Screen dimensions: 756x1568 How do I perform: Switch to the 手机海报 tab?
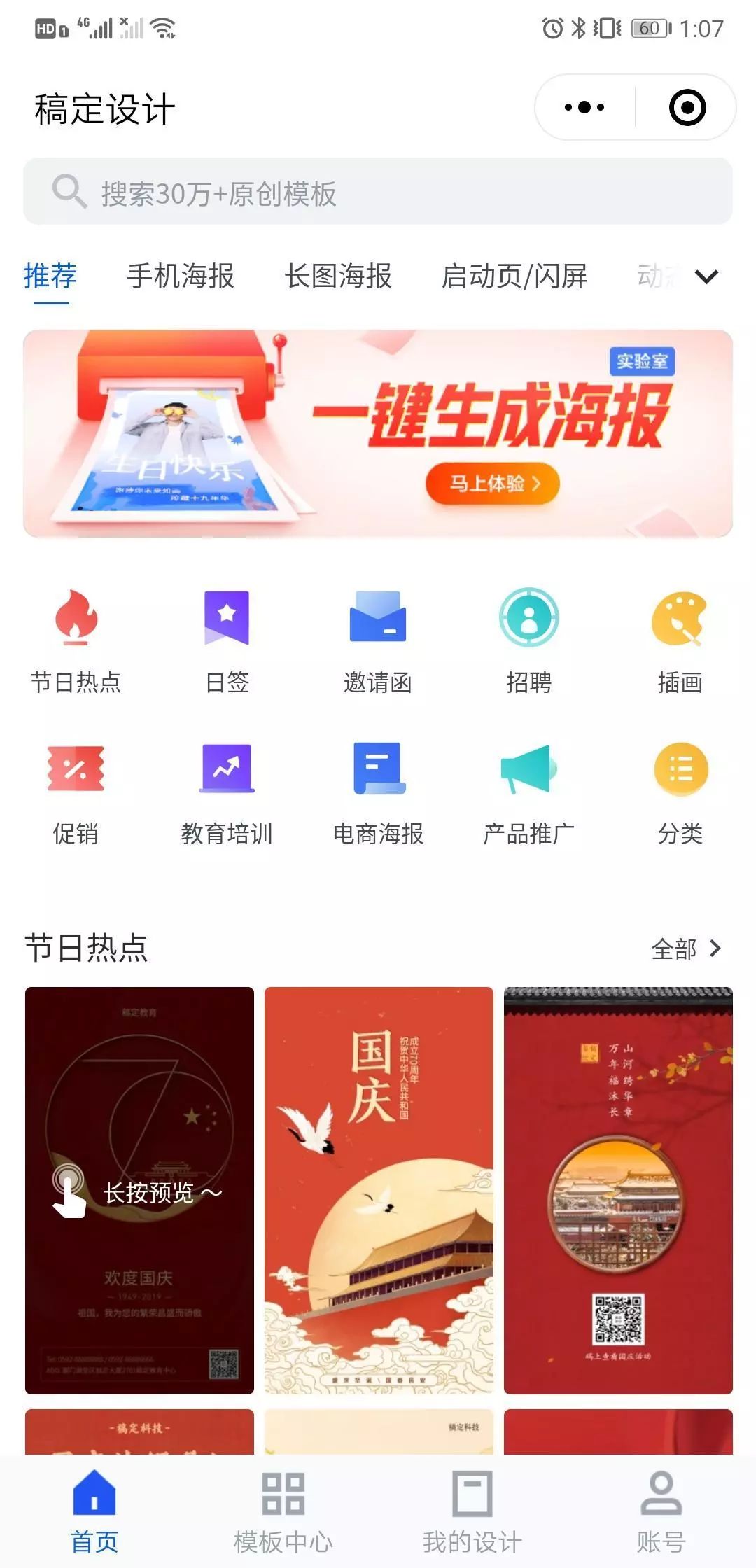click(x=180, y=276)
